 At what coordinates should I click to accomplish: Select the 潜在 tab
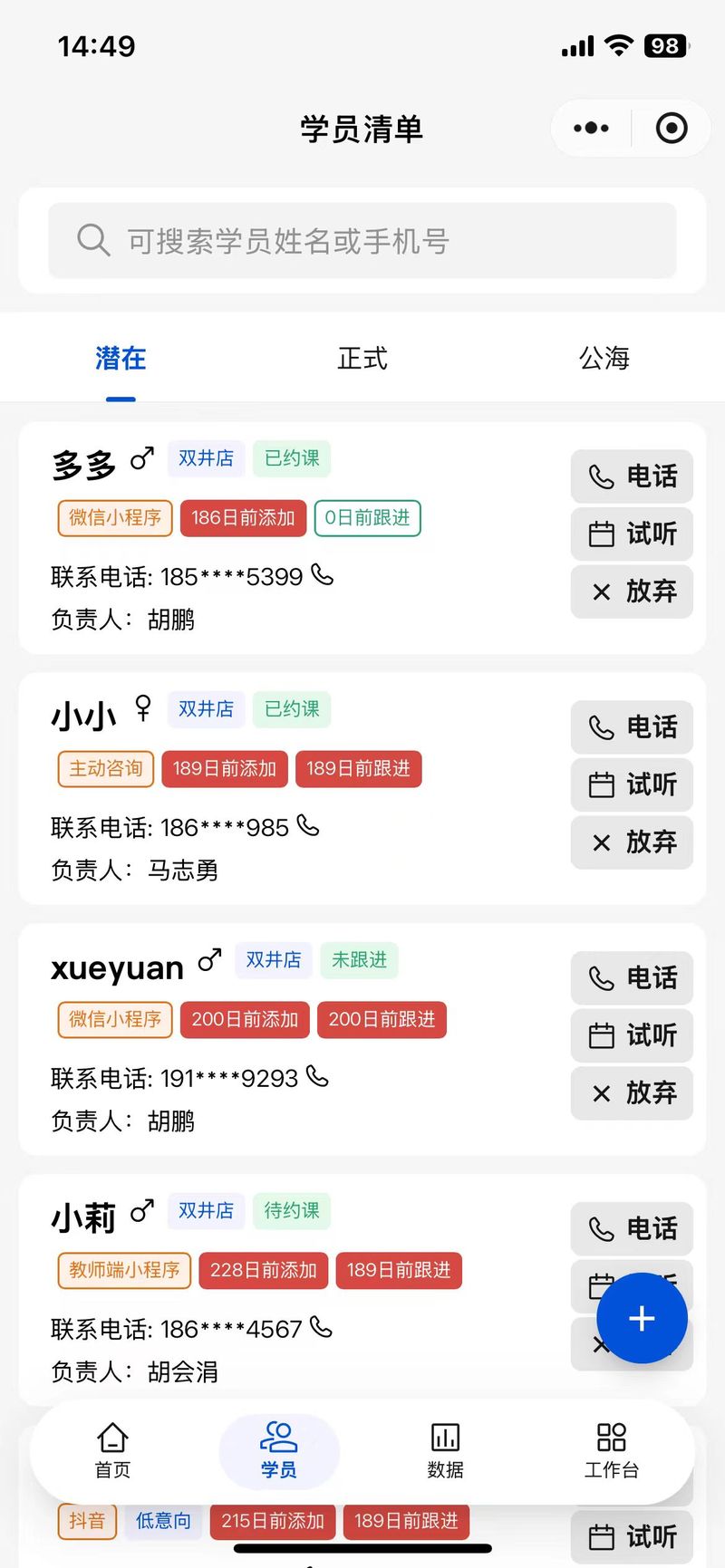(x=121, y=359)
